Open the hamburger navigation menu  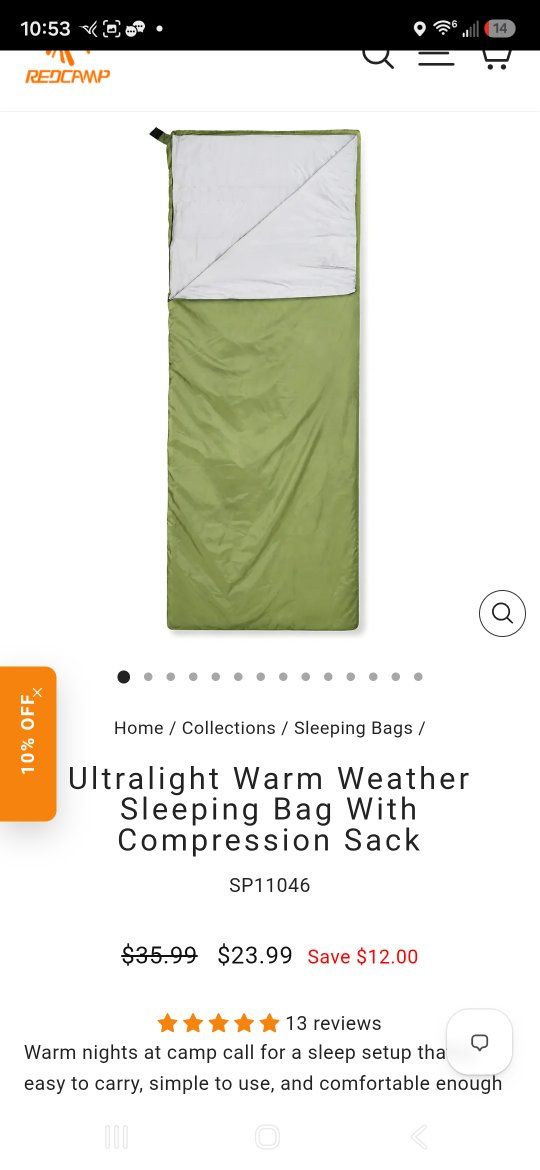pyautogui.click(x=436, y=57)
